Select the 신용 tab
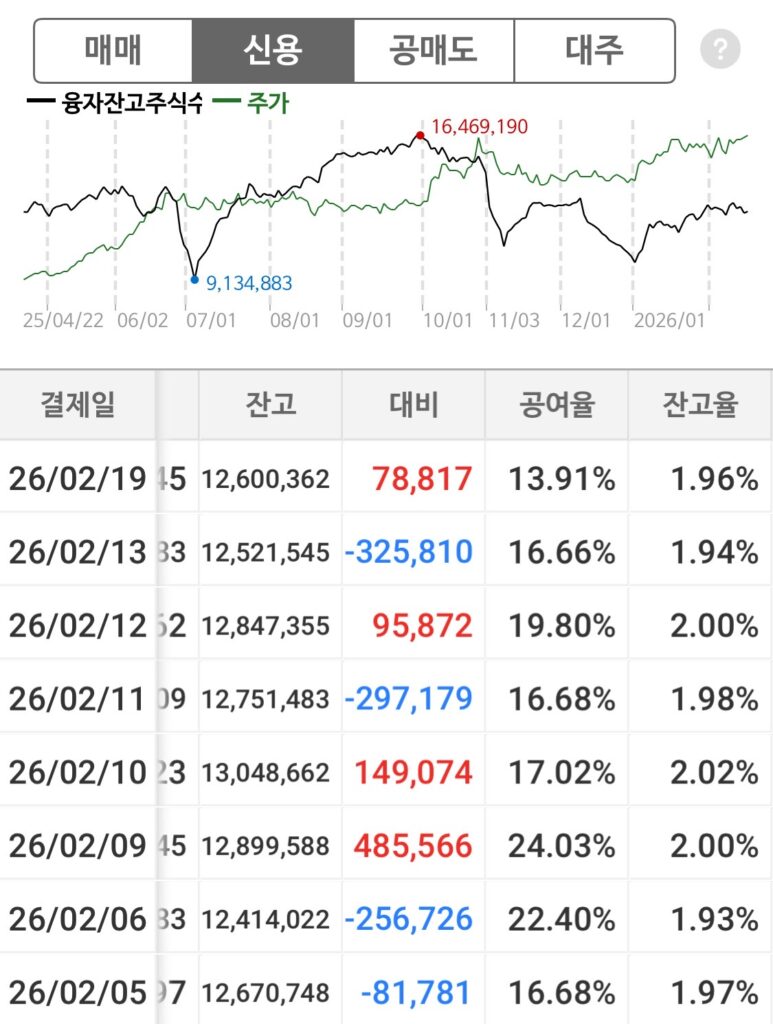 tap(273, 50)
